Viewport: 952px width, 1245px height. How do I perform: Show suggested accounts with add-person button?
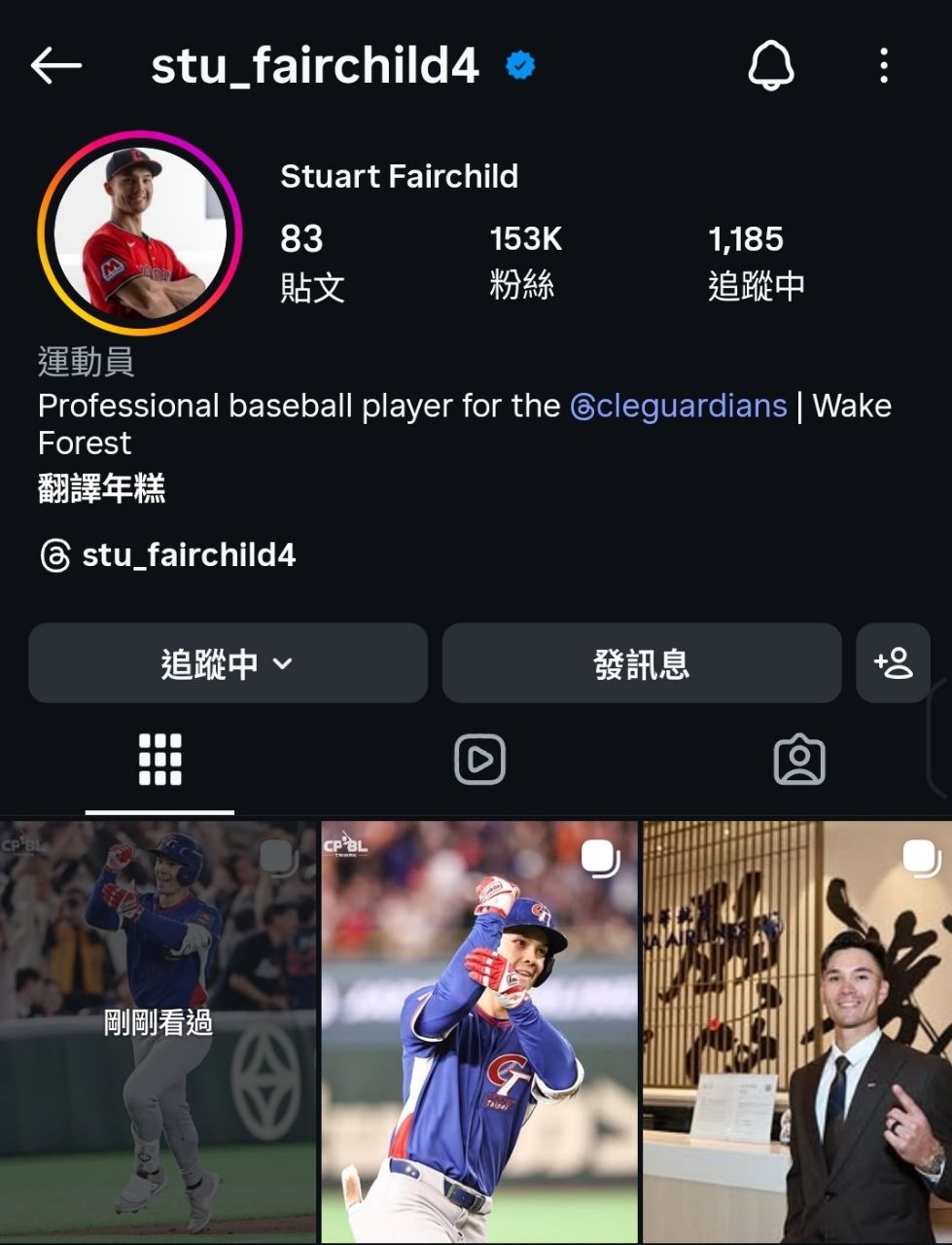click(893, 663)
